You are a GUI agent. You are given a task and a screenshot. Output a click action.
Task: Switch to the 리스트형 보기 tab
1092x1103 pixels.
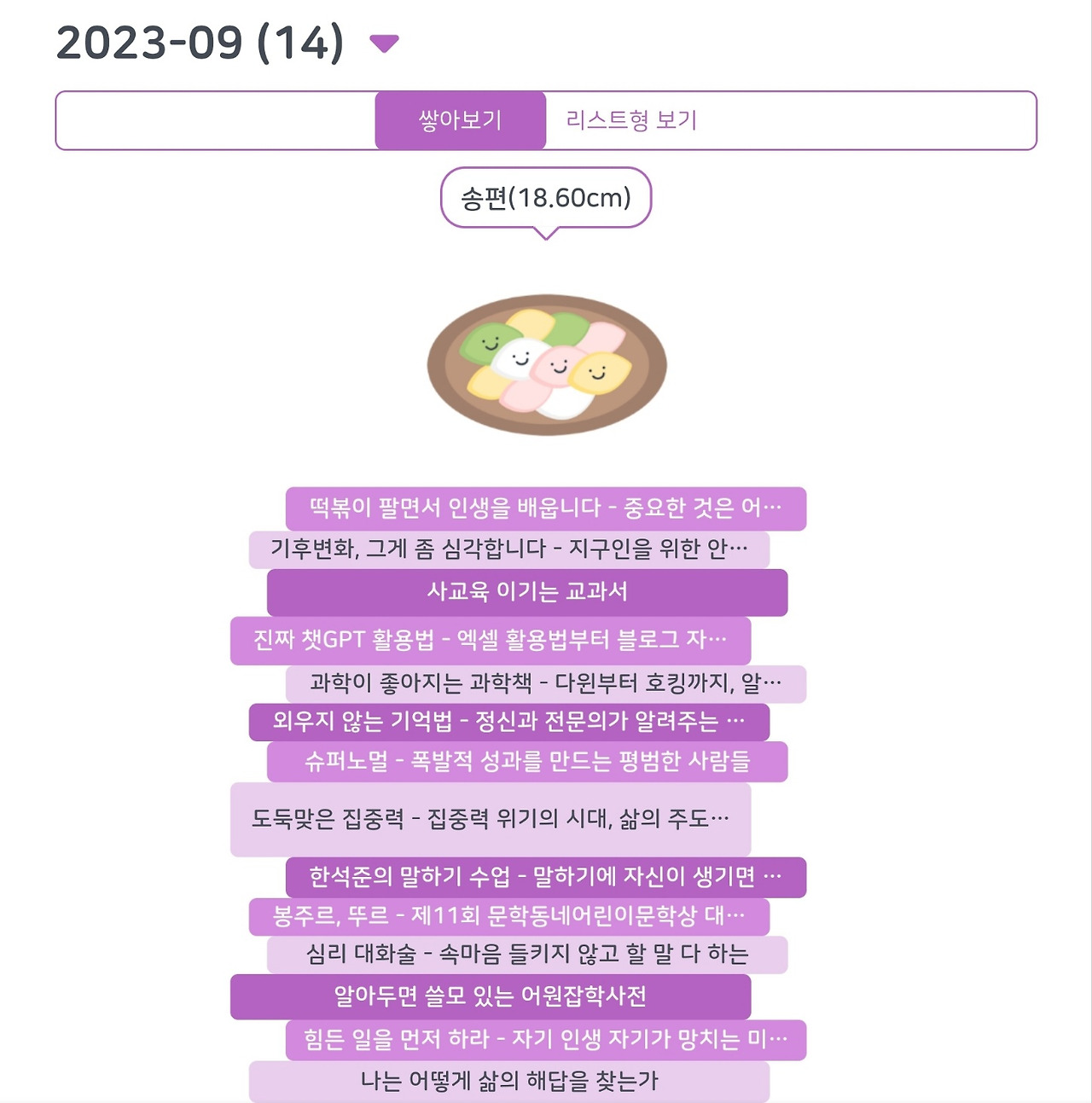tap(631, 120)
